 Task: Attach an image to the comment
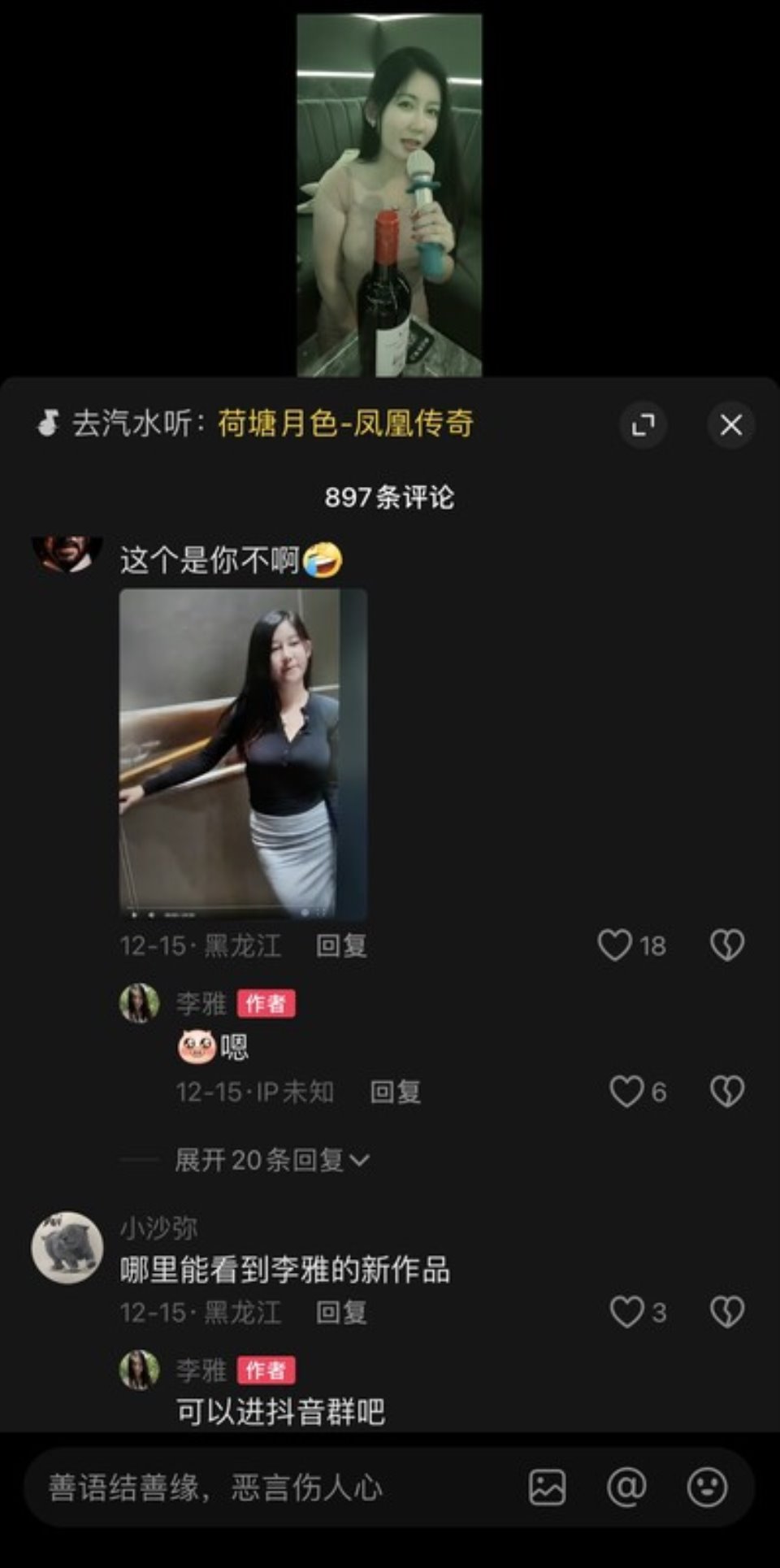548,1488
